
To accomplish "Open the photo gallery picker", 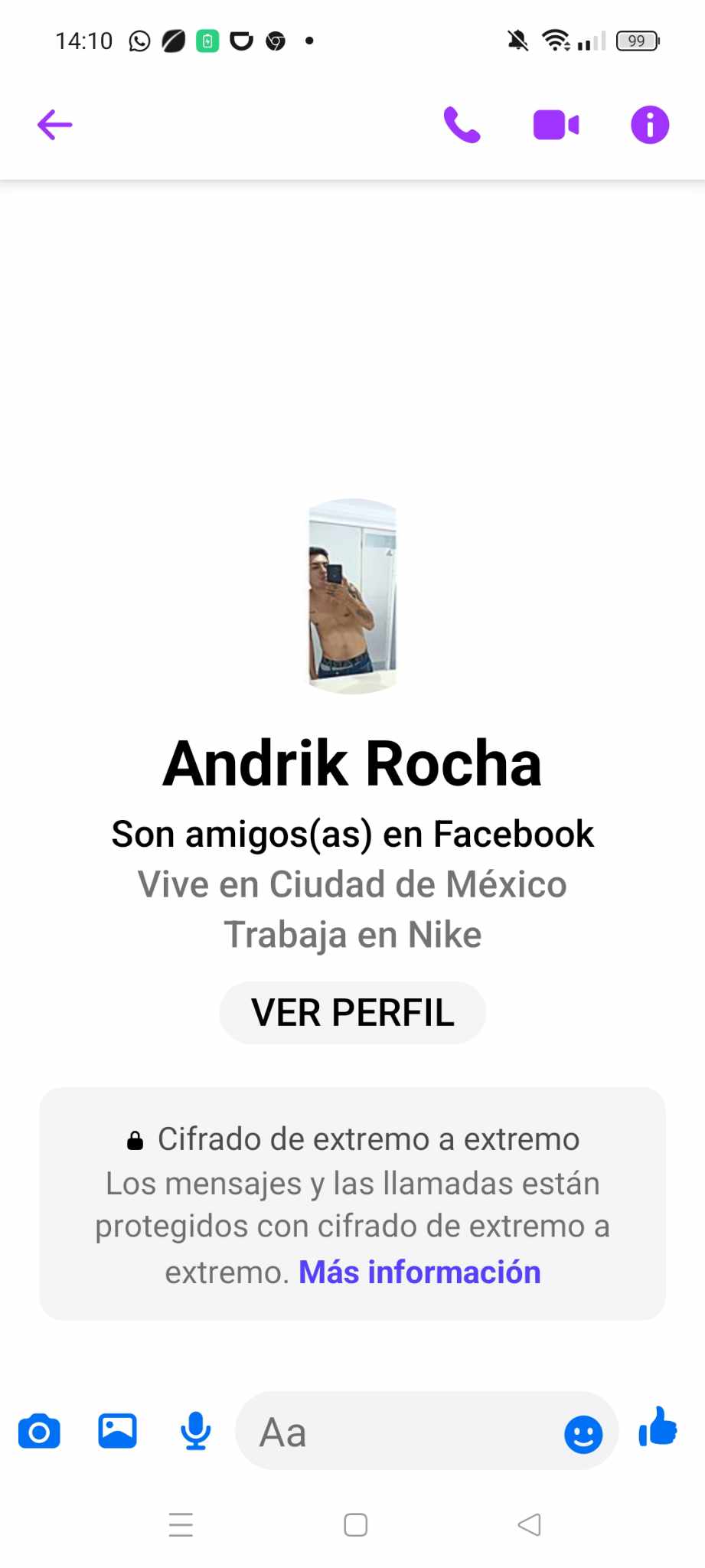I will click(x=117, y=1430).
